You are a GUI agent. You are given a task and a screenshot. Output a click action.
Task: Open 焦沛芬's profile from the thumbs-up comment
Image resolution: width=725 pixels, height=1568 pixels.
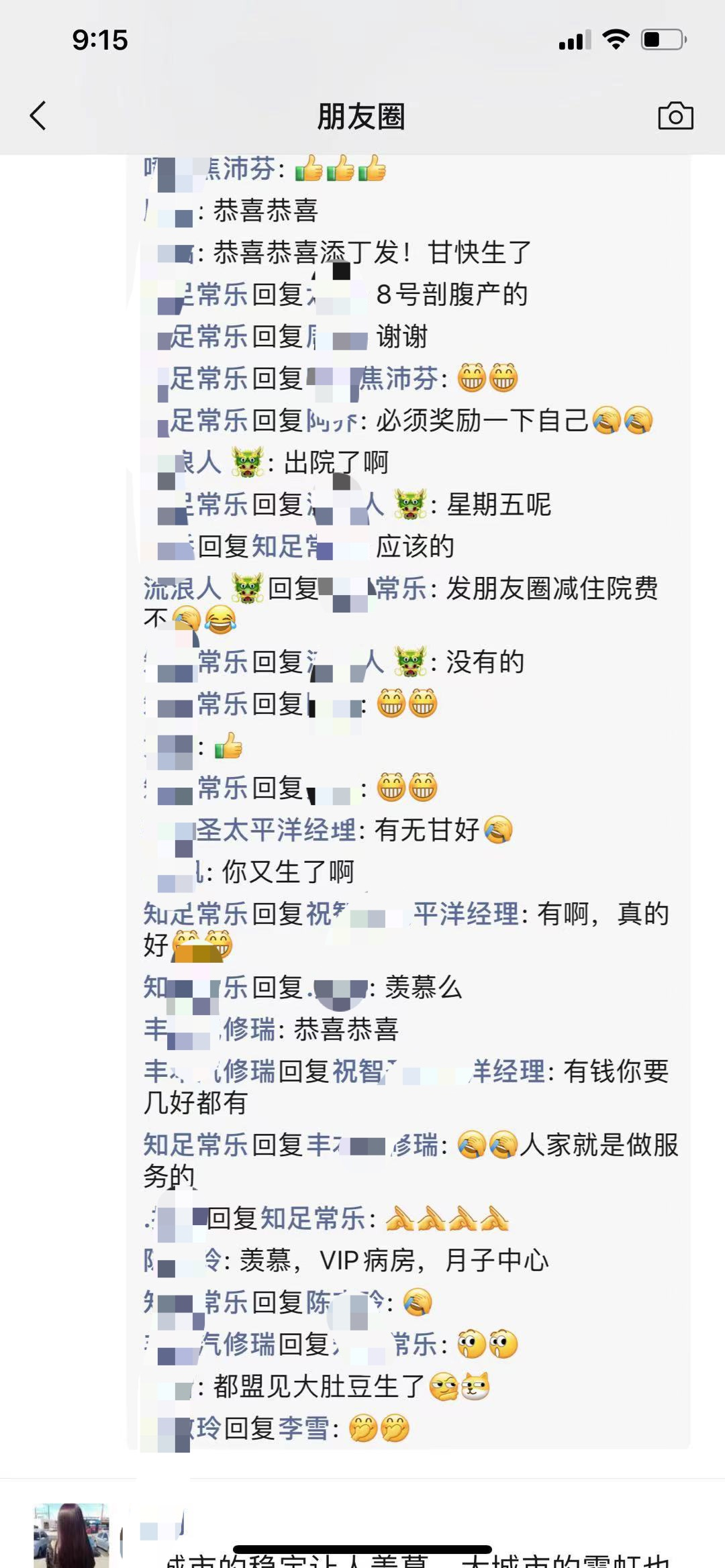[238, 169]
